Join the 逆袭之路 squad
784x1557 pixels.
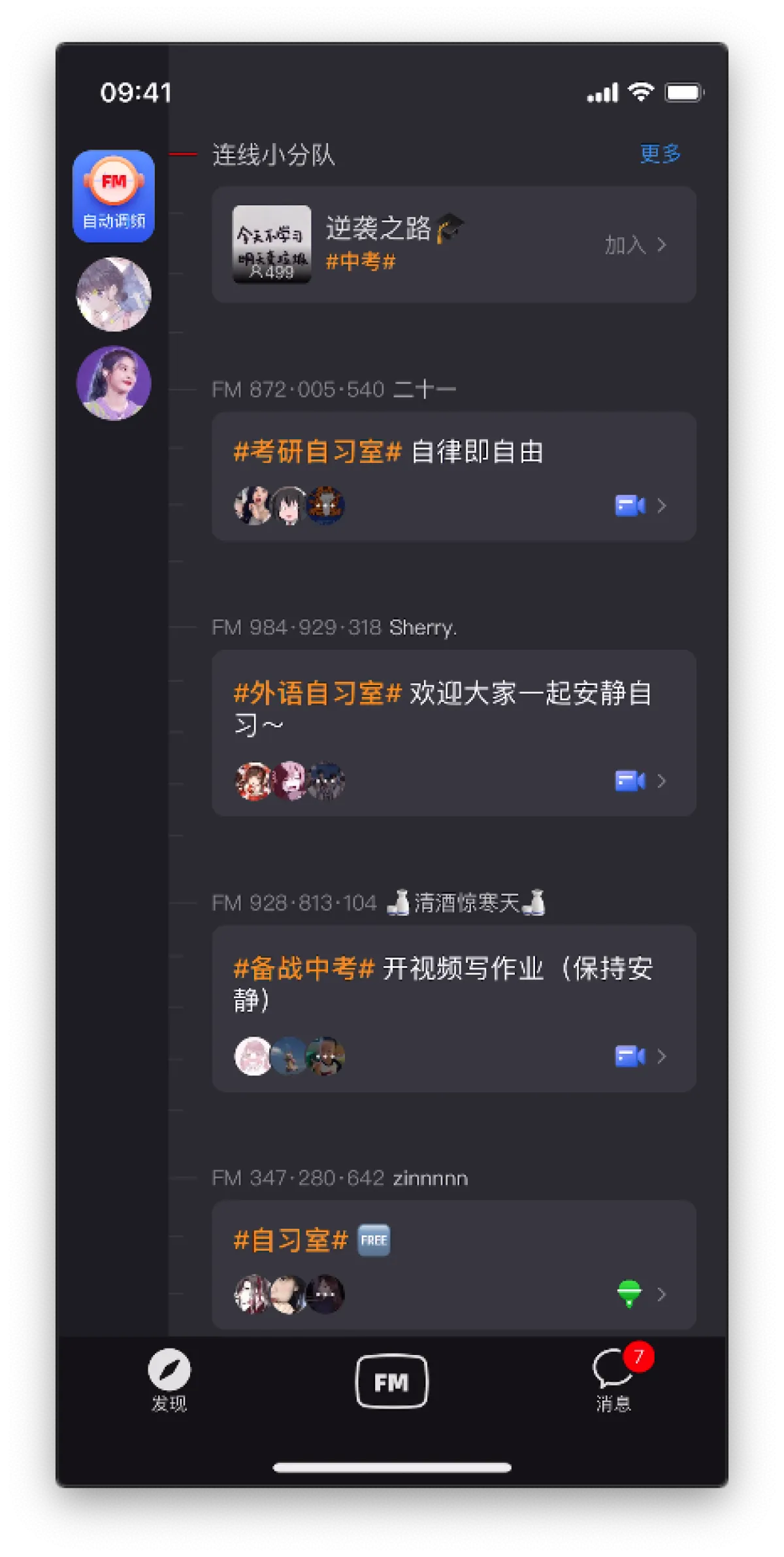coord(634,245)
